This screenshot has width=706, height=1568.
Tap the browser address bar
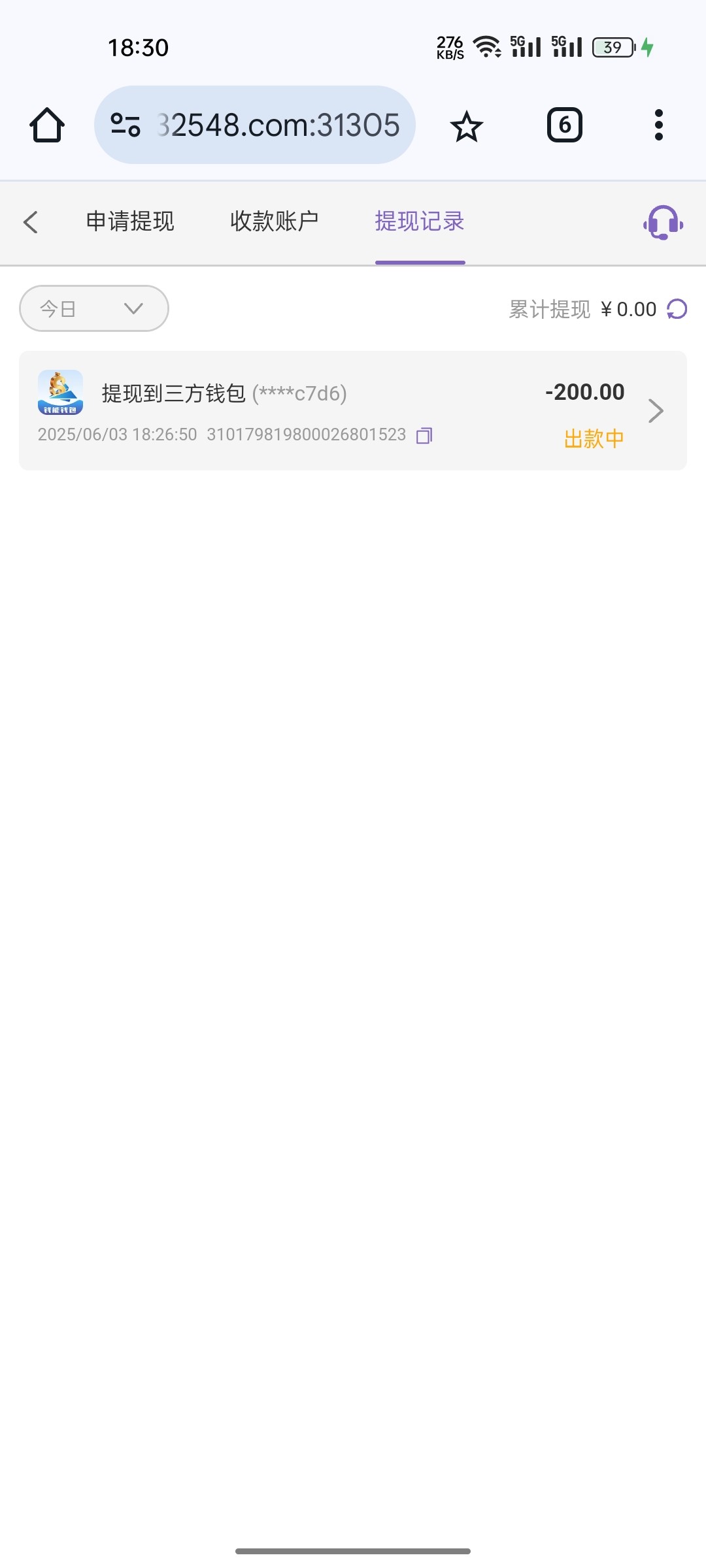click(255, 125)
